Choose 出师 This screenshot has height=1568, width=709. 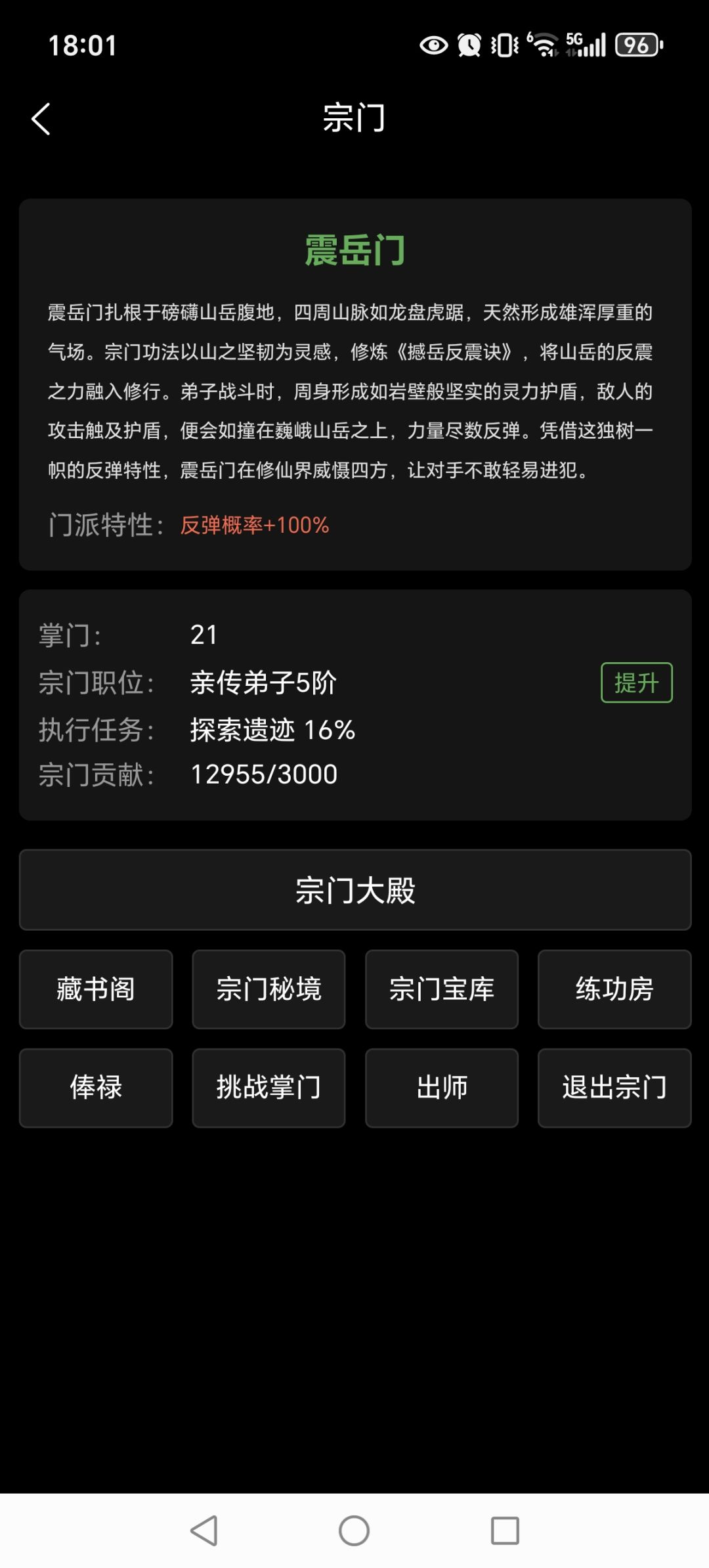pos(442,1088)
